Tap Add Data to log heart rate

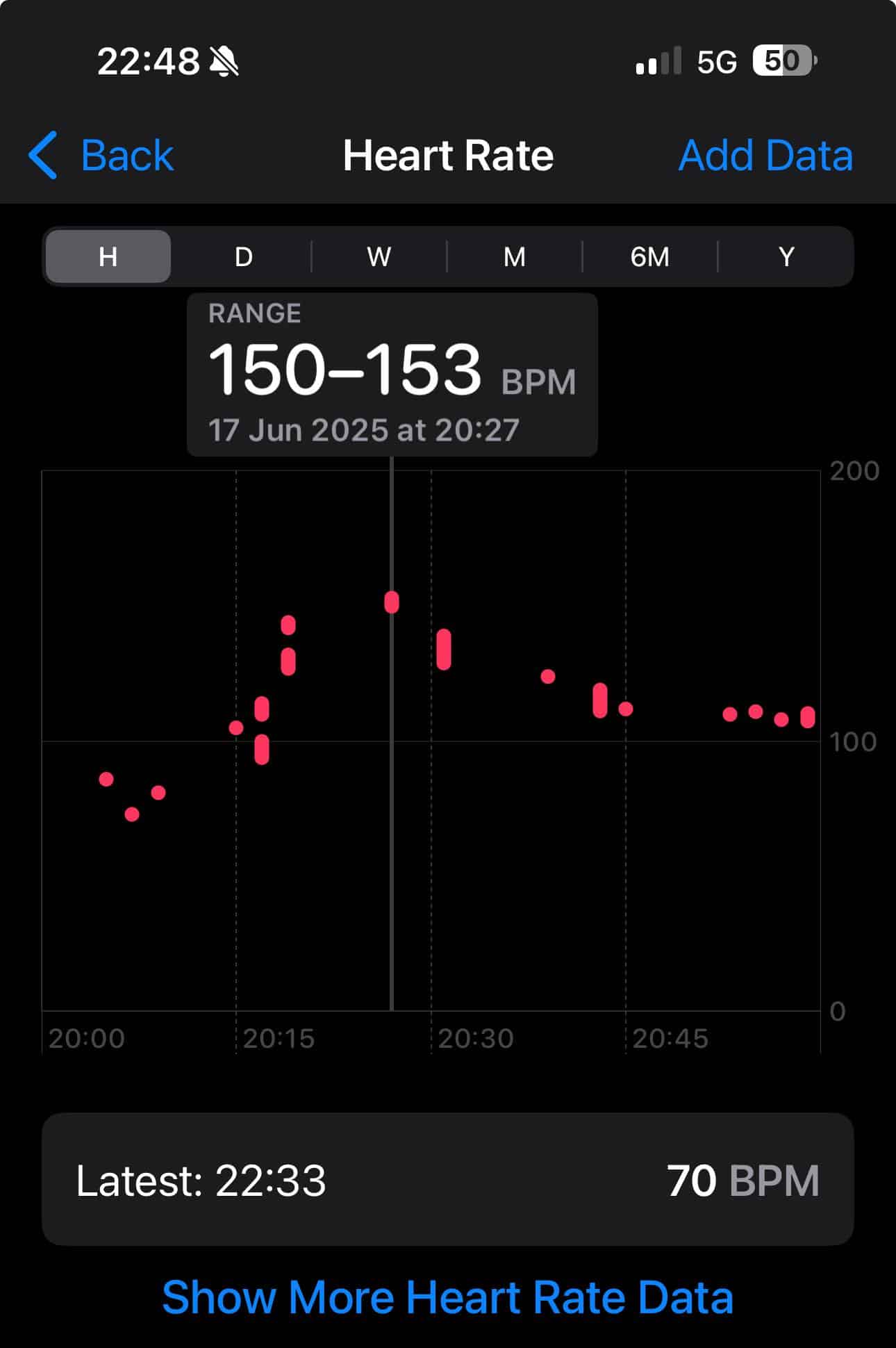tap(765, 155)
